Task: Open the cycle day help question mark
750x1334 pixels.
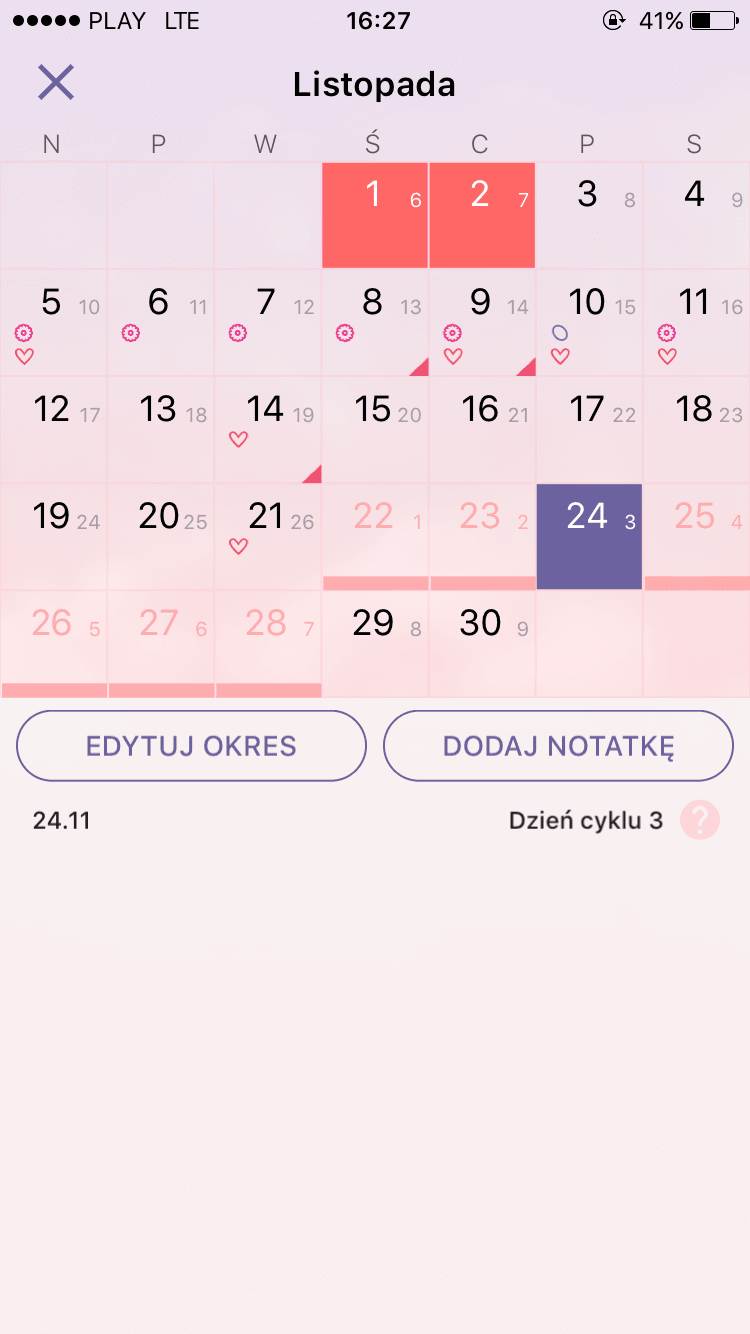Action: pos(699,820)
